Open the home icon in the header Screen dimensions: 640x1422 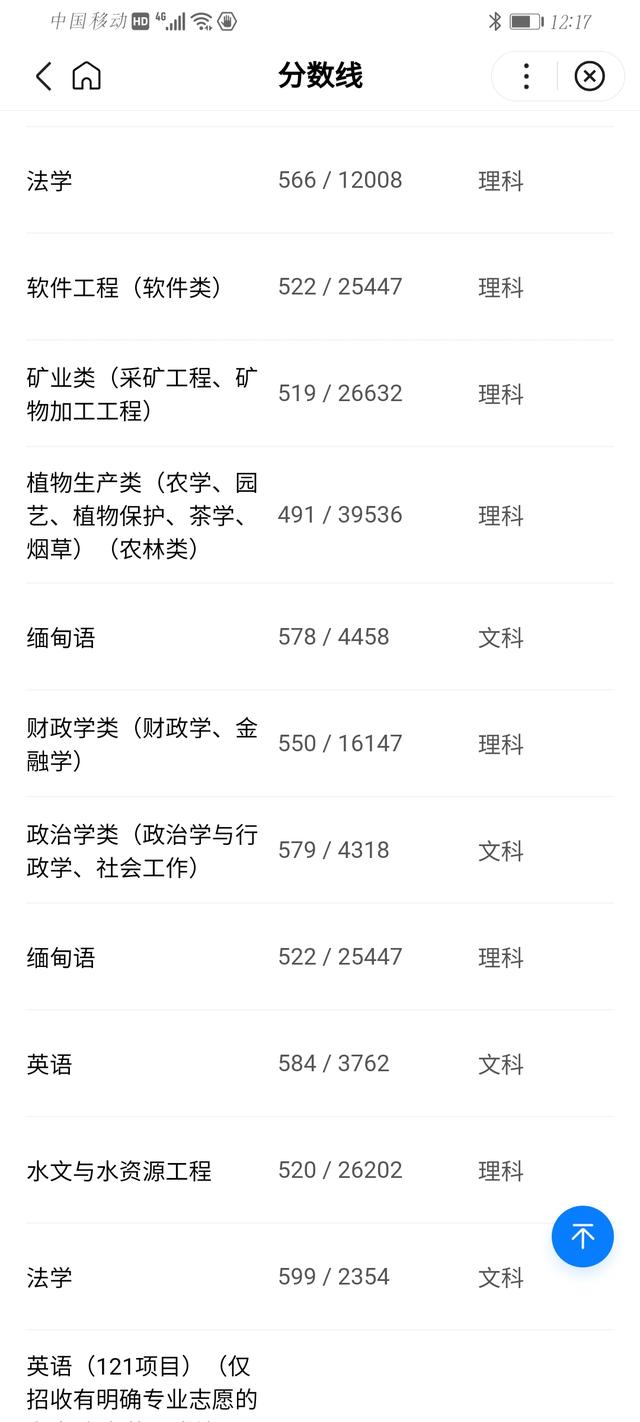click(87, 76)
